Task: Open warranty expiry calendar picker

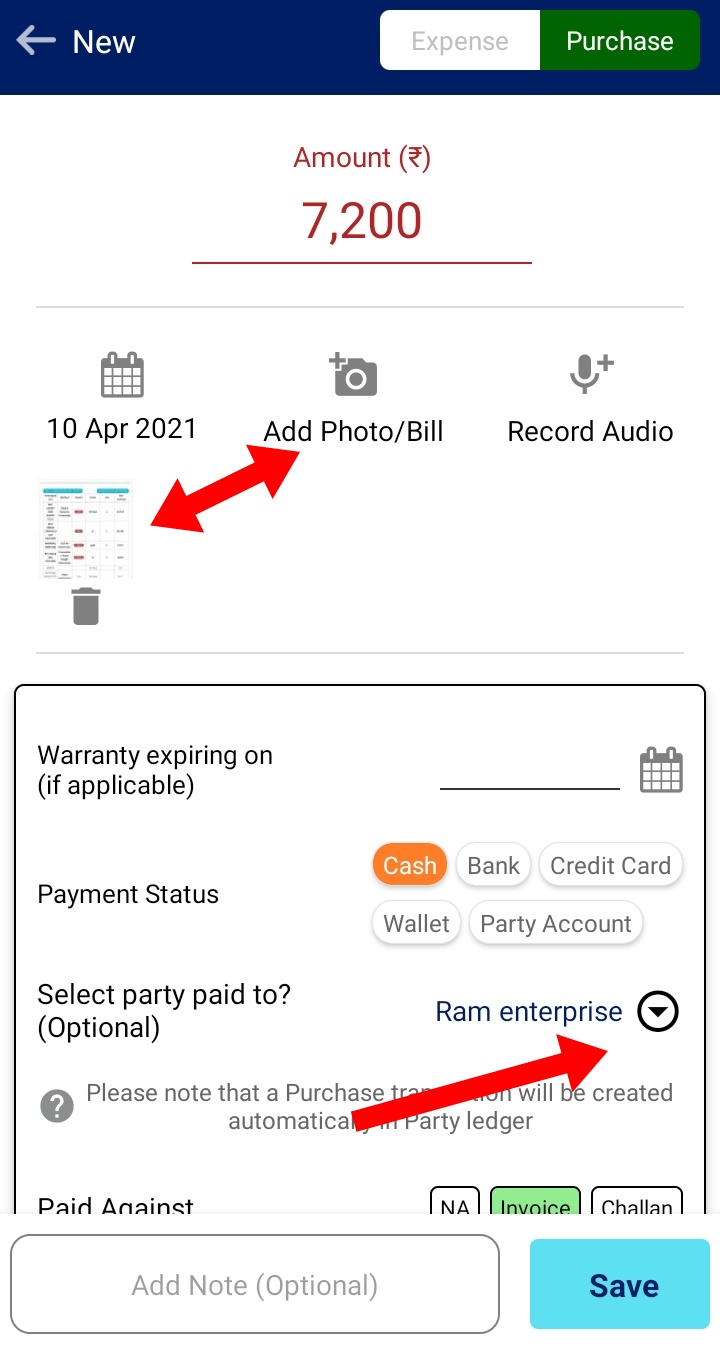Action: (661, 770)
